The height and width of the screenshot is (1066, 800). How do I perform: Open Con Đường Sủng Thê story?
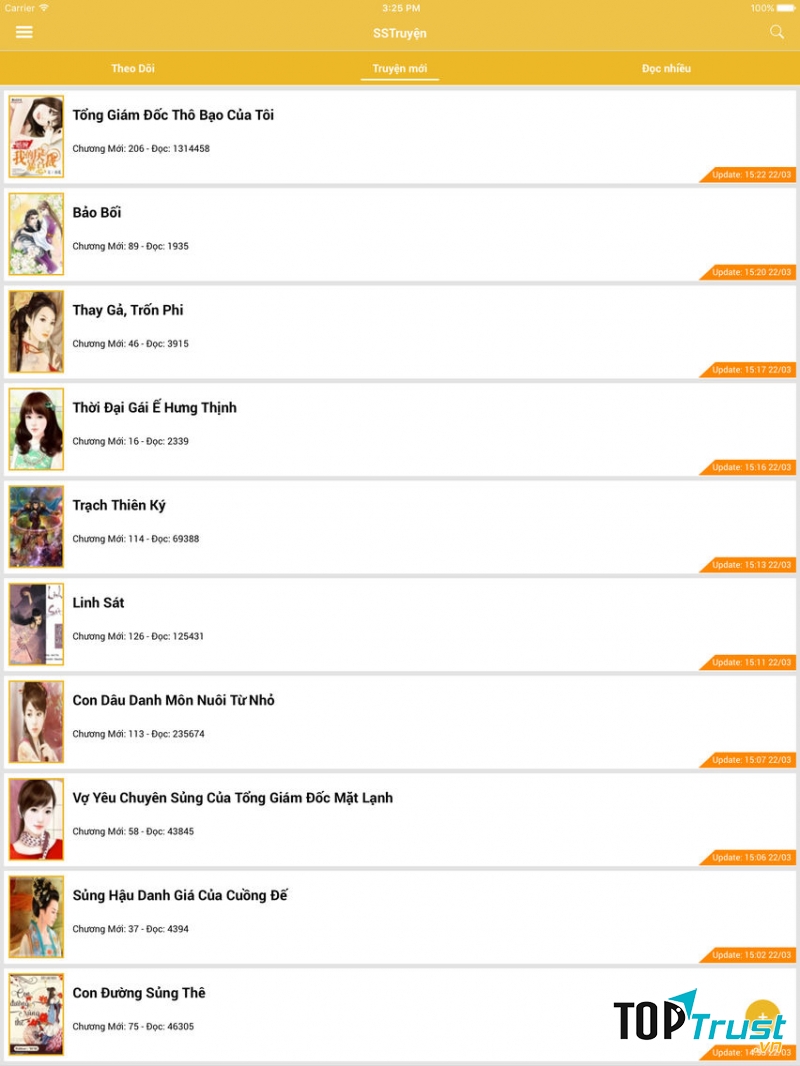coord(139,993)
